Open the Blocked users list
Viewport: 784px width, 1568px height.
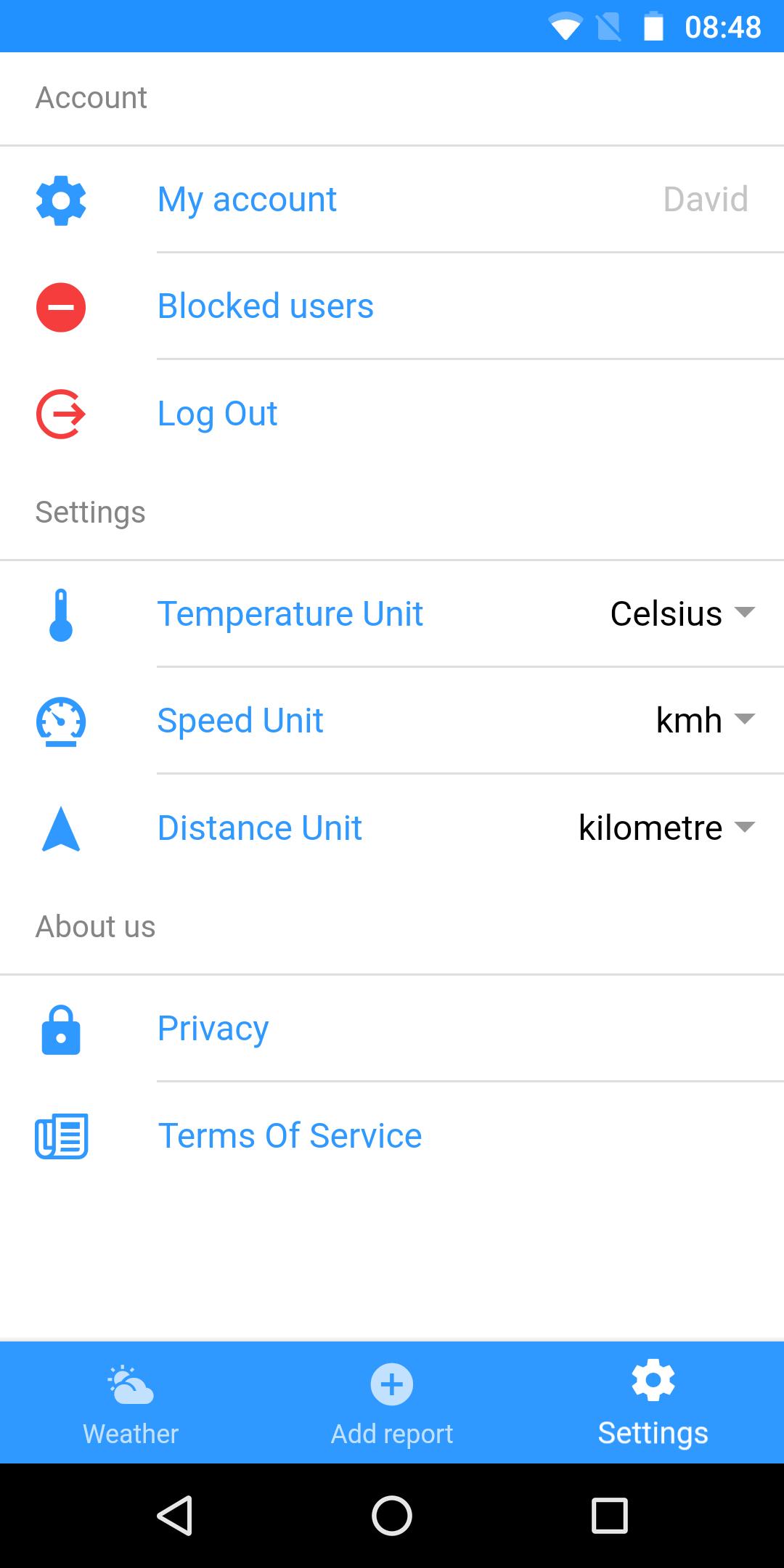click(266, 306)
